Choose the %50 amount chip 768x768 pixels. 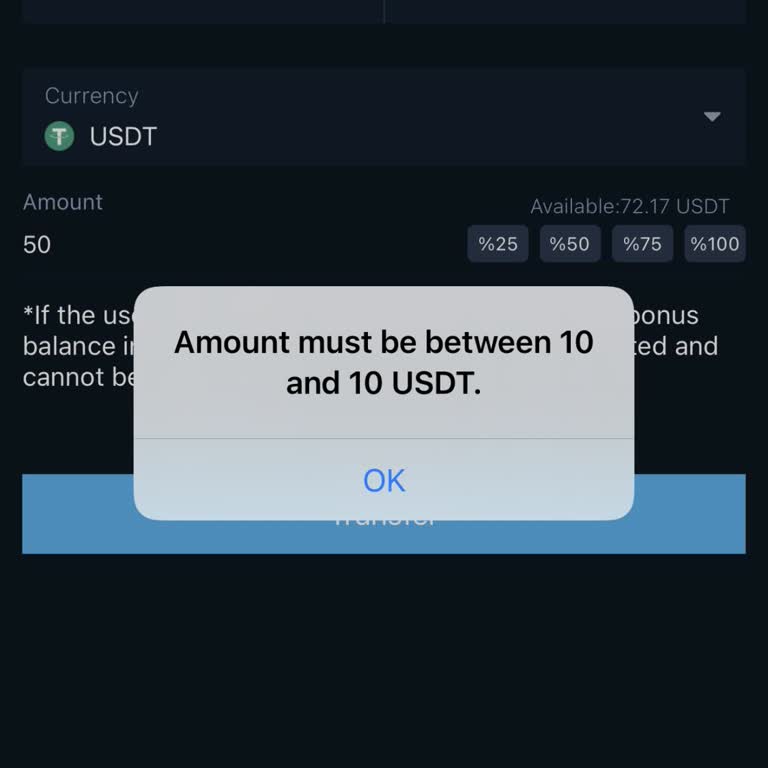[570, 244]
